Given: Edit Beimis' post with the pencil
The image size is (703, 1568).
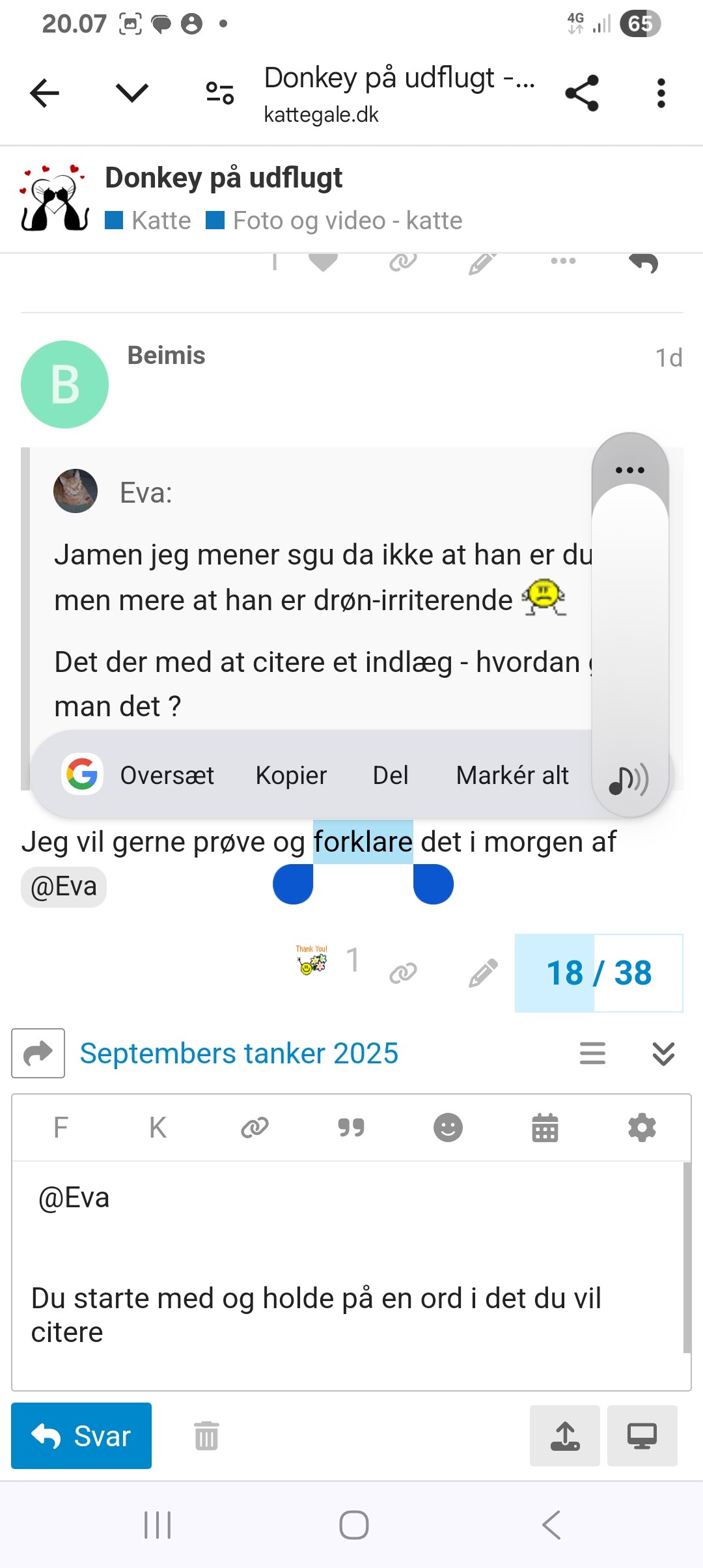Looking at the screenshot, I should tap(483, 973).
